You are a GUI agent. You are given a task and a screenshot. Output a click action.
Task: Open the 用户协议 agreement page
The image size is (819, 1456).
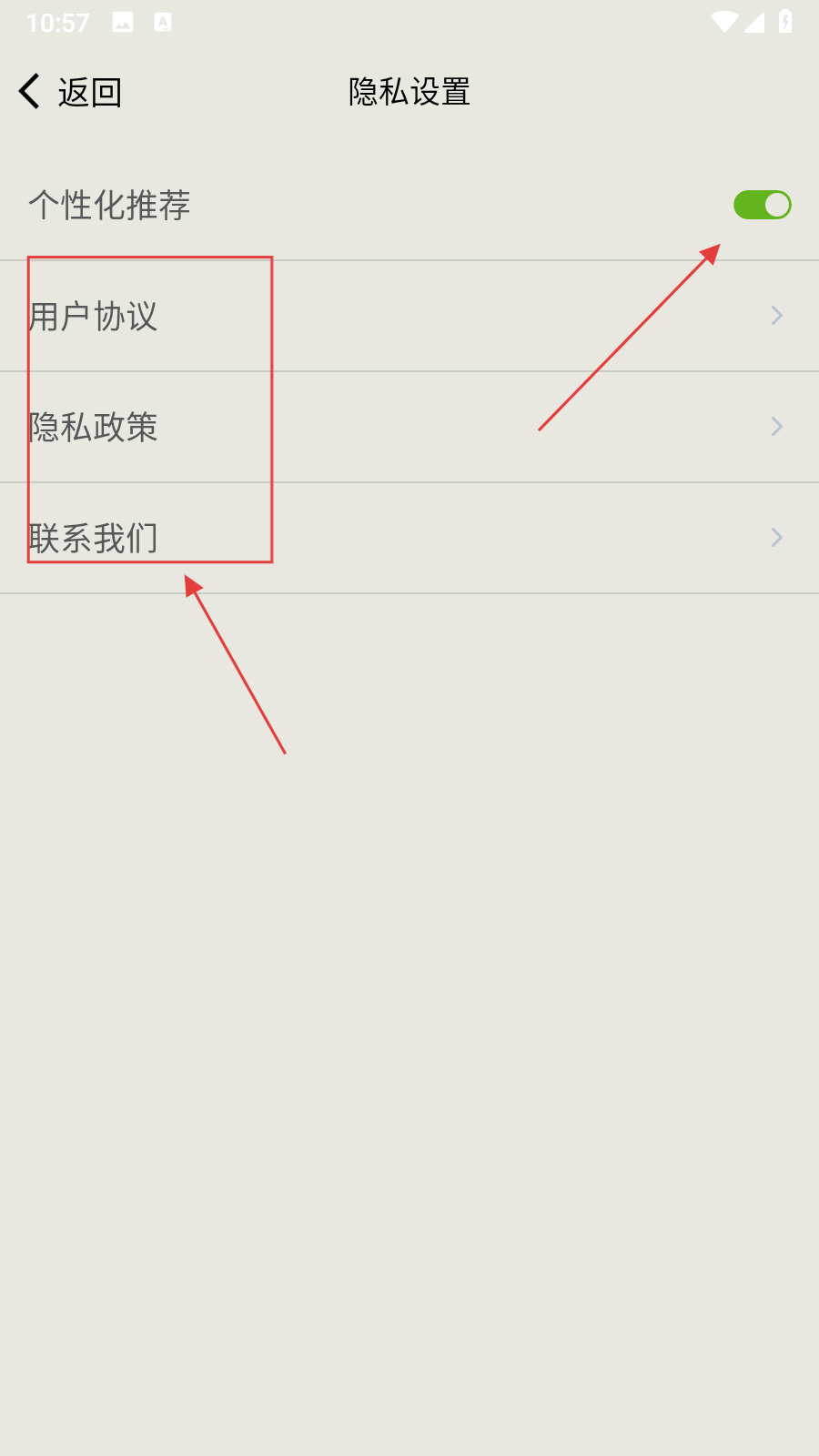click(x=94, y=316)
